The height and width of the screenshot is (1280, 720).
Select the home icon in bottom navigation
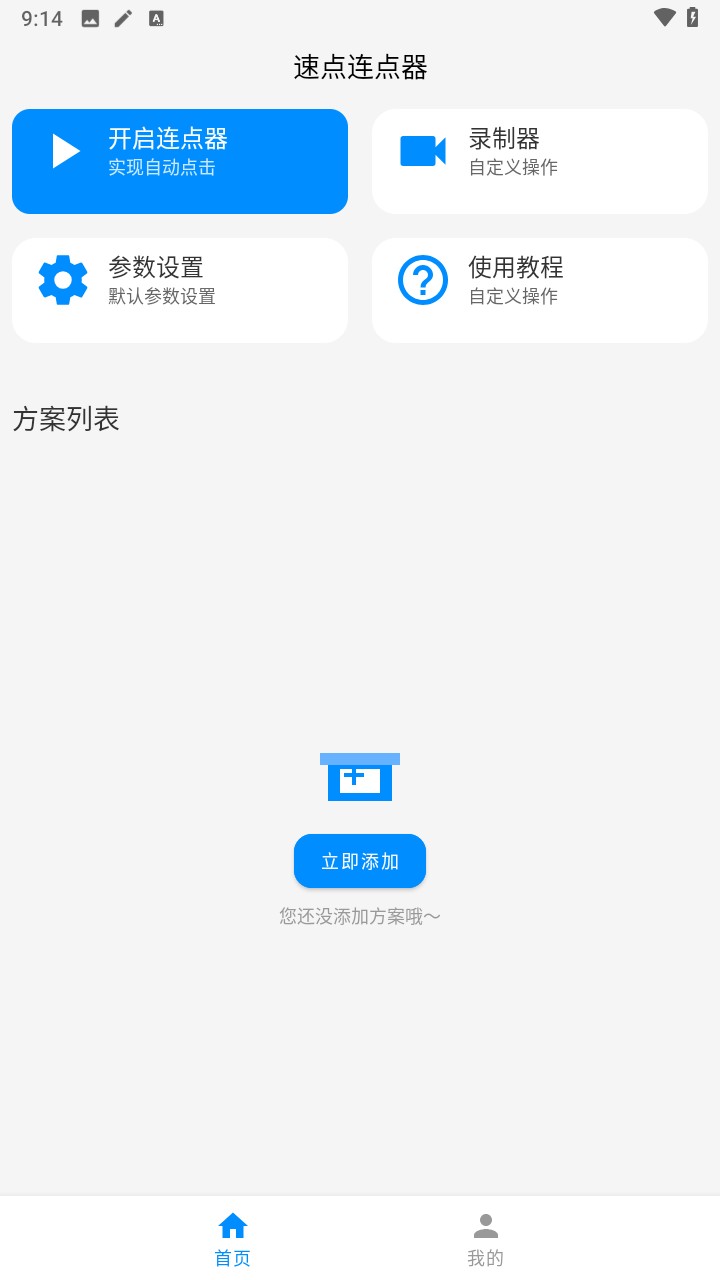click(x=232, y=1224)
